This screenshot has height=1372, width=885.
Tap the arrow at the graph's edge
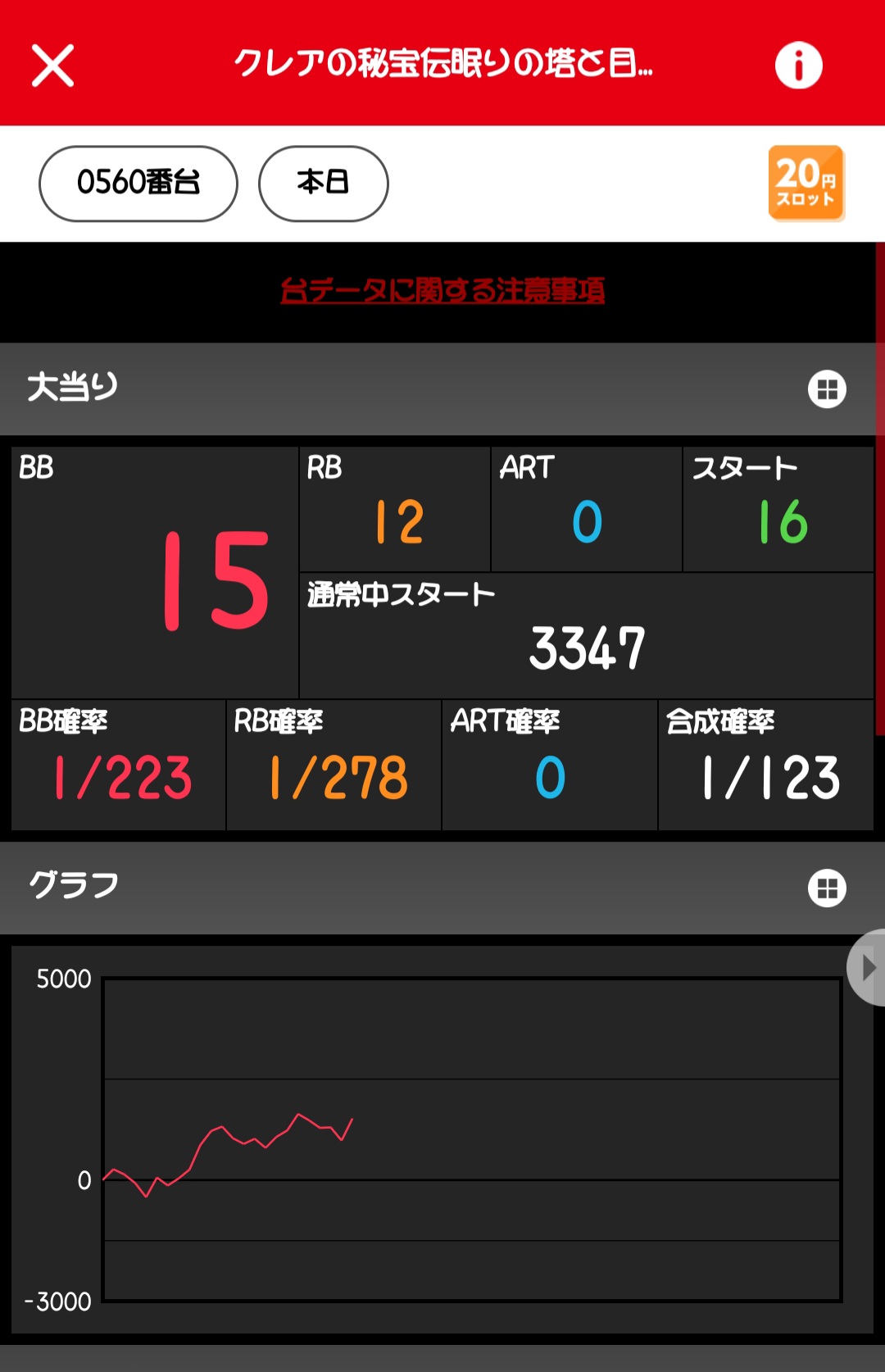(868, 967)
